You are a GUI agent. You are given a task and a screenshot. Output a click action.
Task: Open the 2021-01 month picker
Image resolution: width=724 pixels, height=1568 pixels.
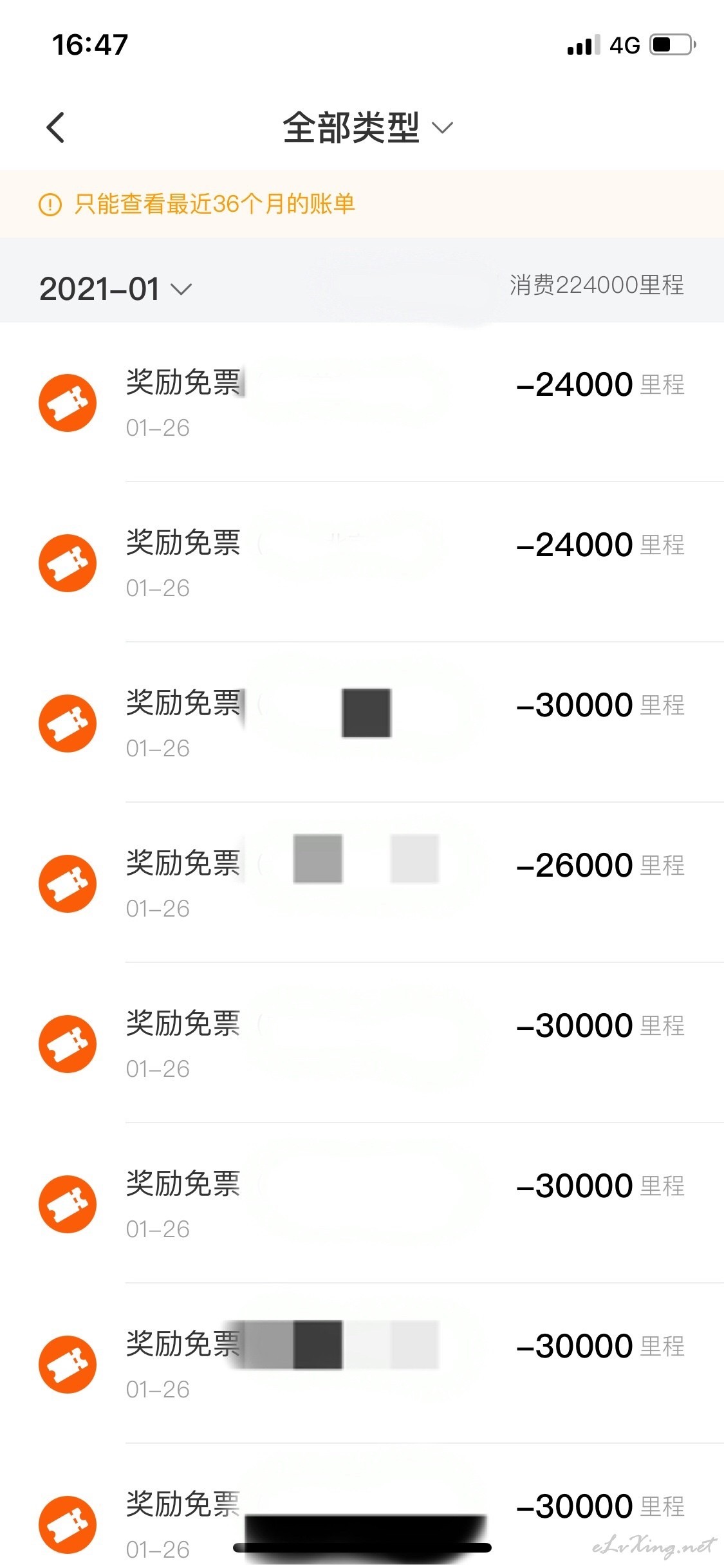pos(116,288)
